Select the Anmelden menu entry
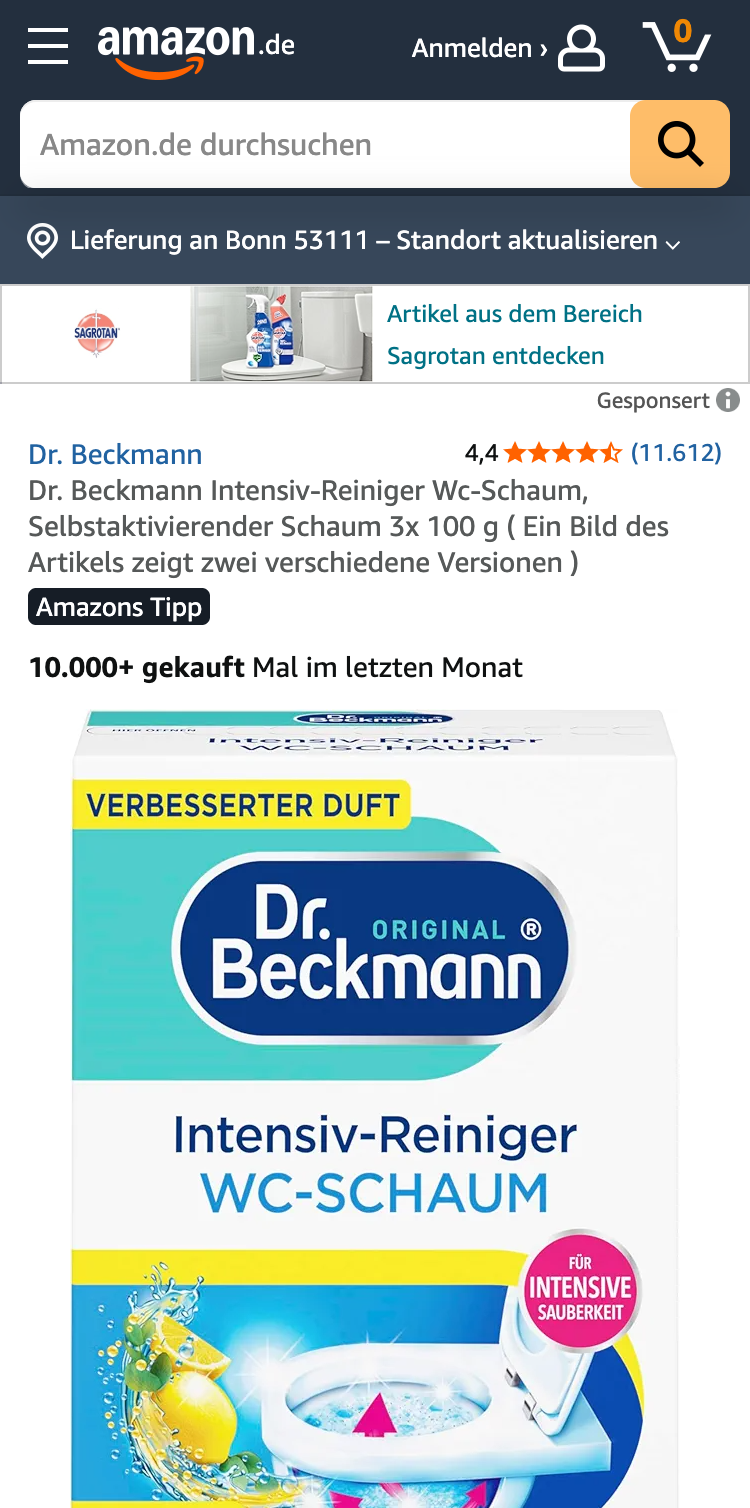The width and height of the screenshot is (750, 1508). click(472, 47)
